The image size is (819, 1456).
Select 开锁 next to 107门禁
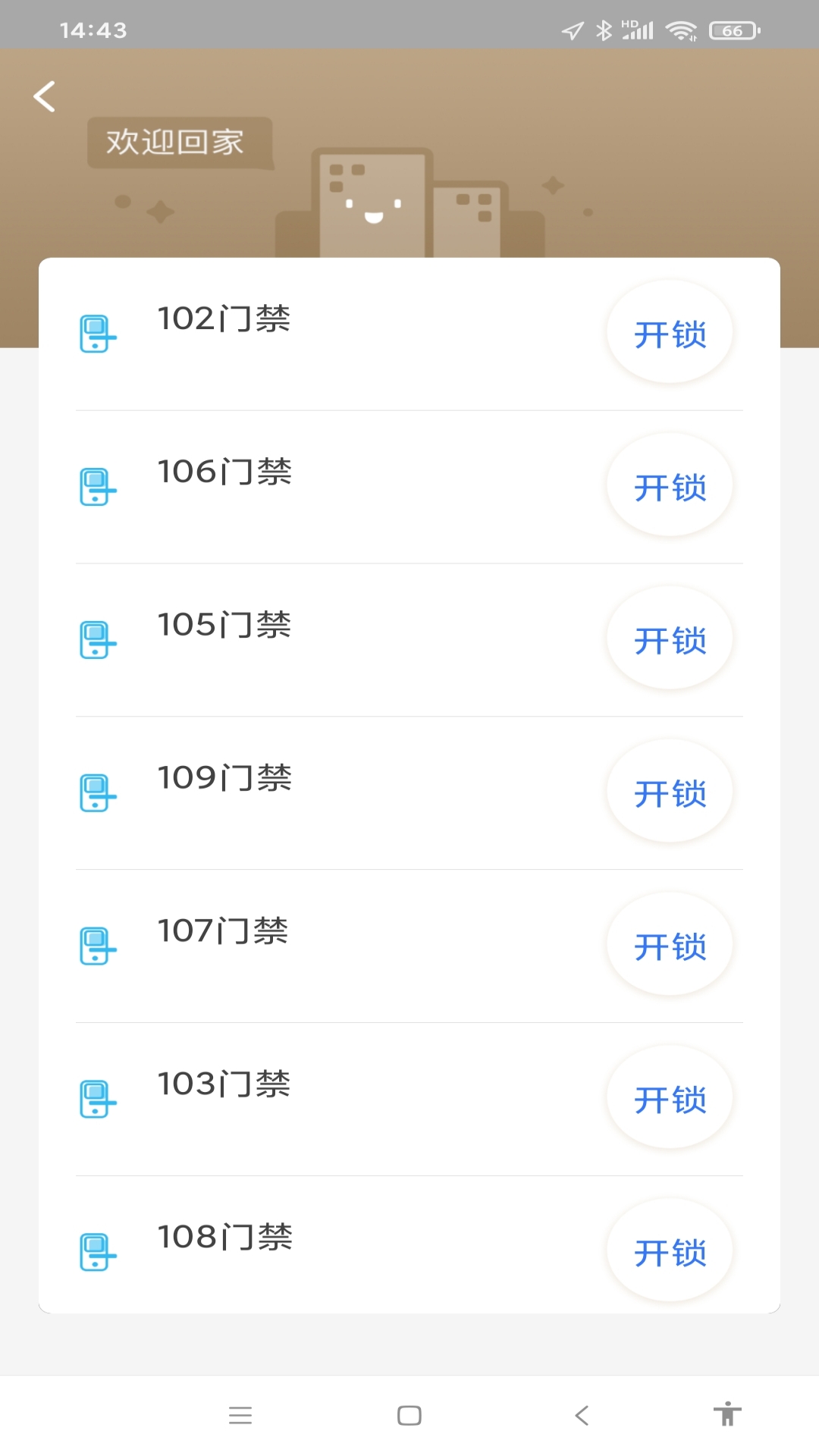pos(670,946)
